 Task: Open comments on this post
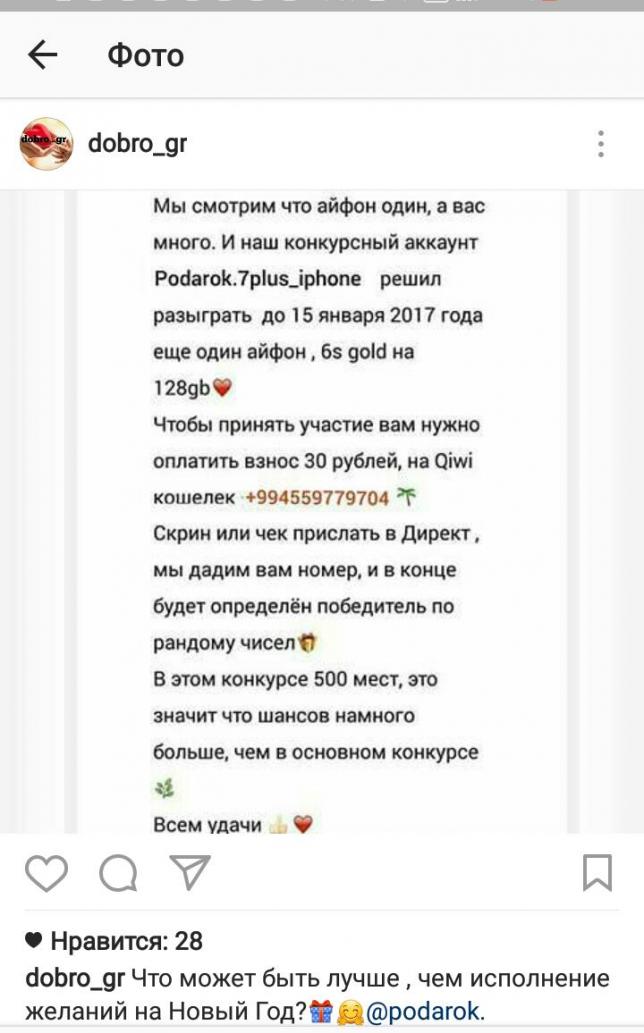[118, 873]
